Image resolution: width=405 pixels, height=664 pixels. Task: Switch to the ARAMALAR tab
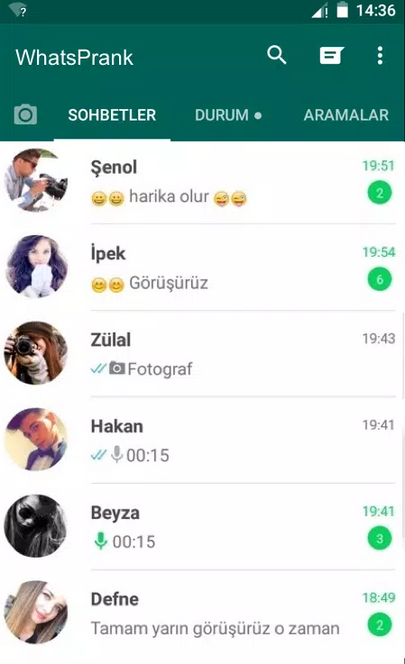(x=346, y=115)
